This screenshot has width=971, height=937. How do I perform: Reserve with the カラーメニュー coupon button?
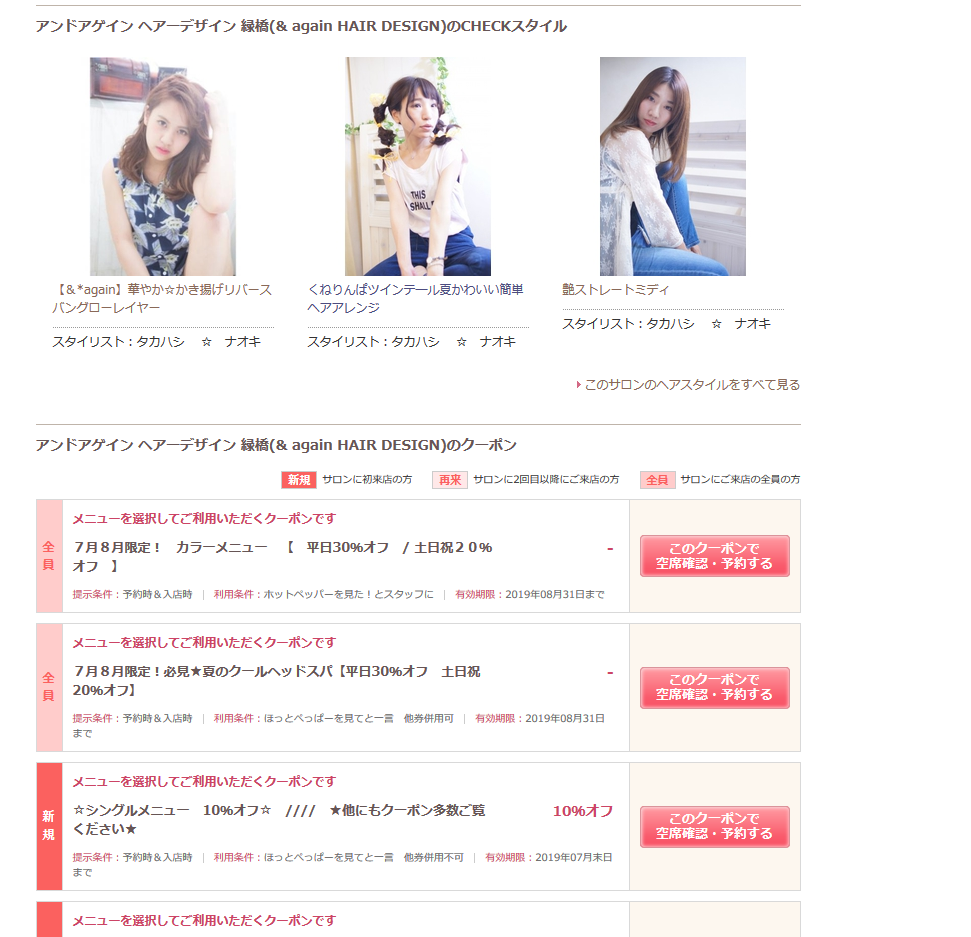click(714, 556)
